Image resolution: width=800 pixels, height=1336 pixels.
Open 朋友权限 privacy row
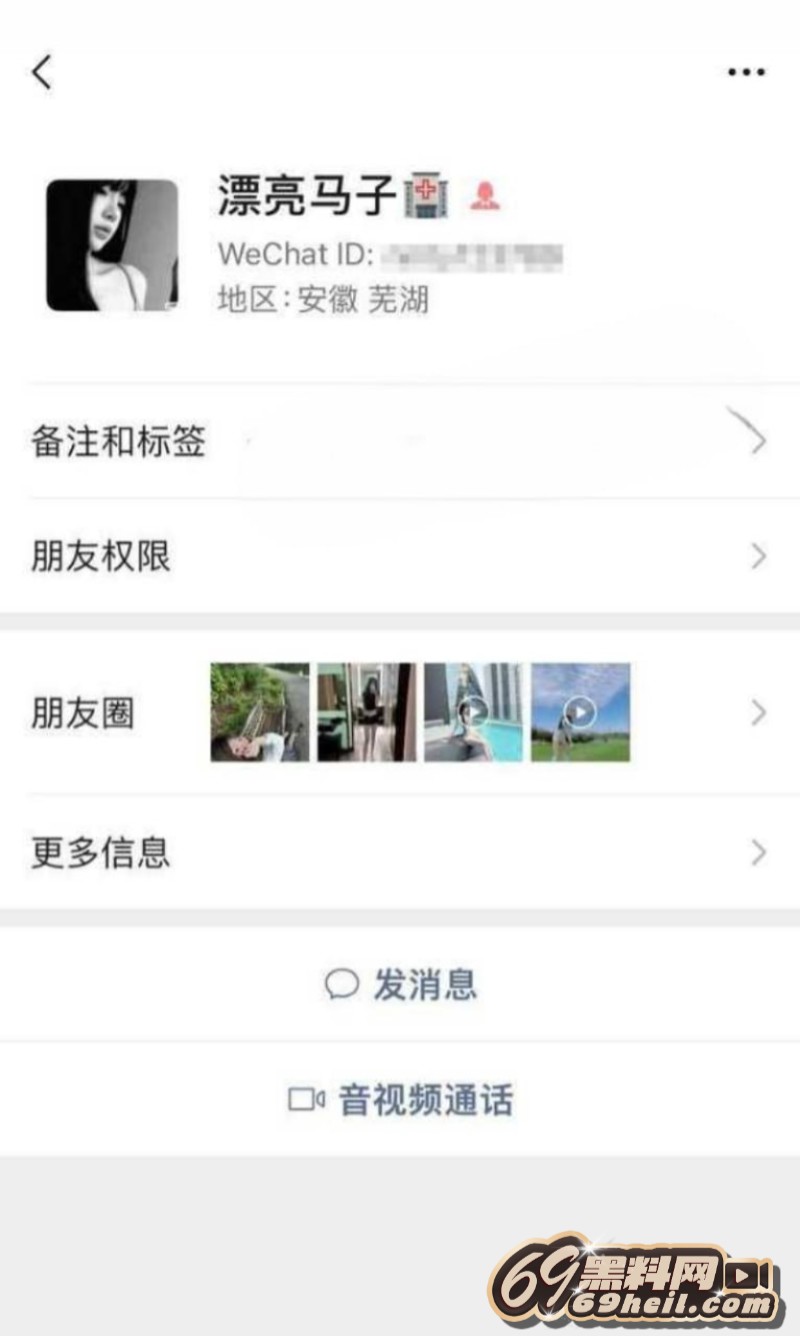coord(400,557)
